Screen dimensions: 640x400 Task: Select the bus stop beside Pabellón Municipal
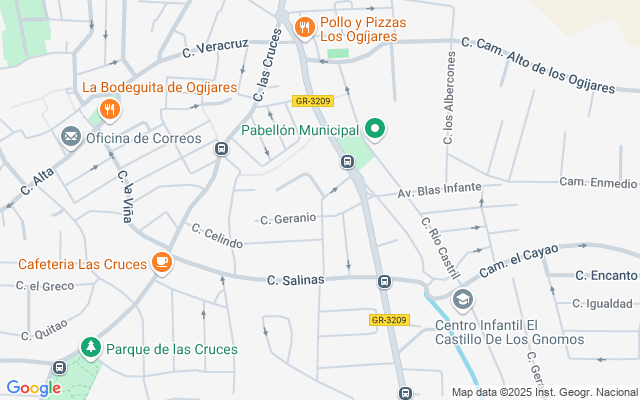pyautogui.click(x=347, y=162)
